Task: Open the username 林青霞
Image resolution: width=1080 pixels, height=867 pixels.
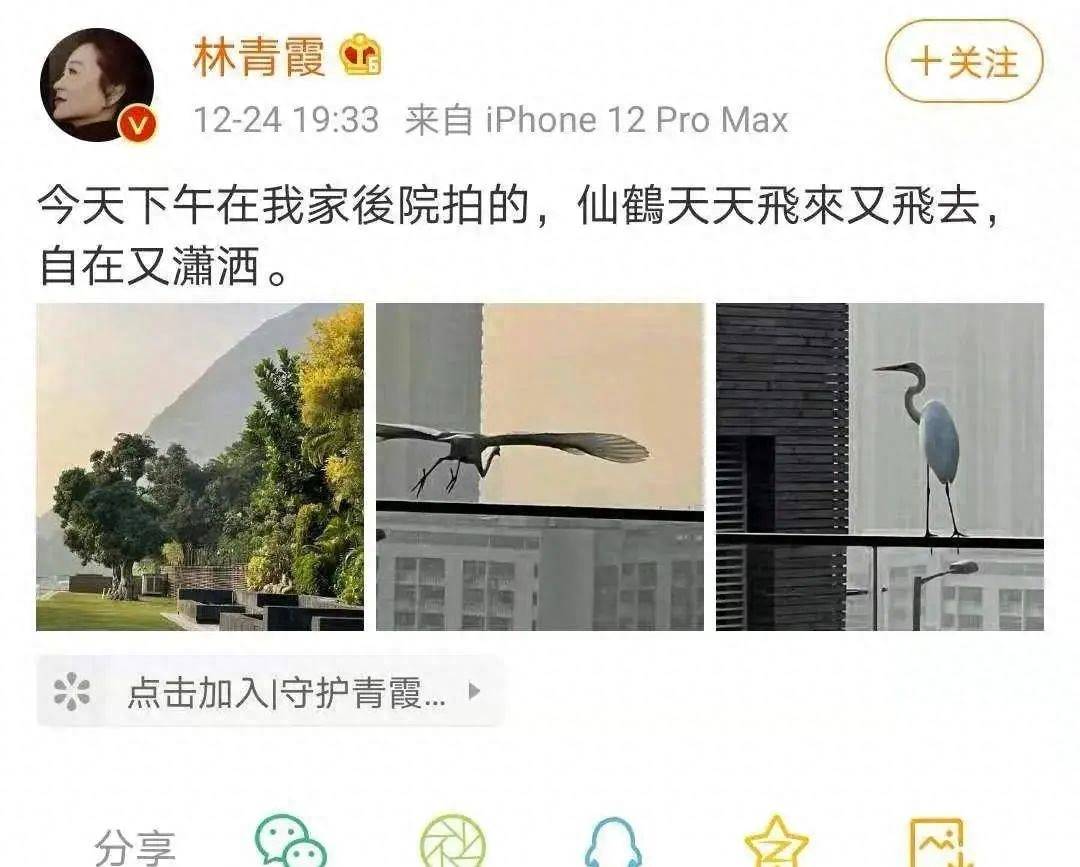Action: (x=259, y=59)
